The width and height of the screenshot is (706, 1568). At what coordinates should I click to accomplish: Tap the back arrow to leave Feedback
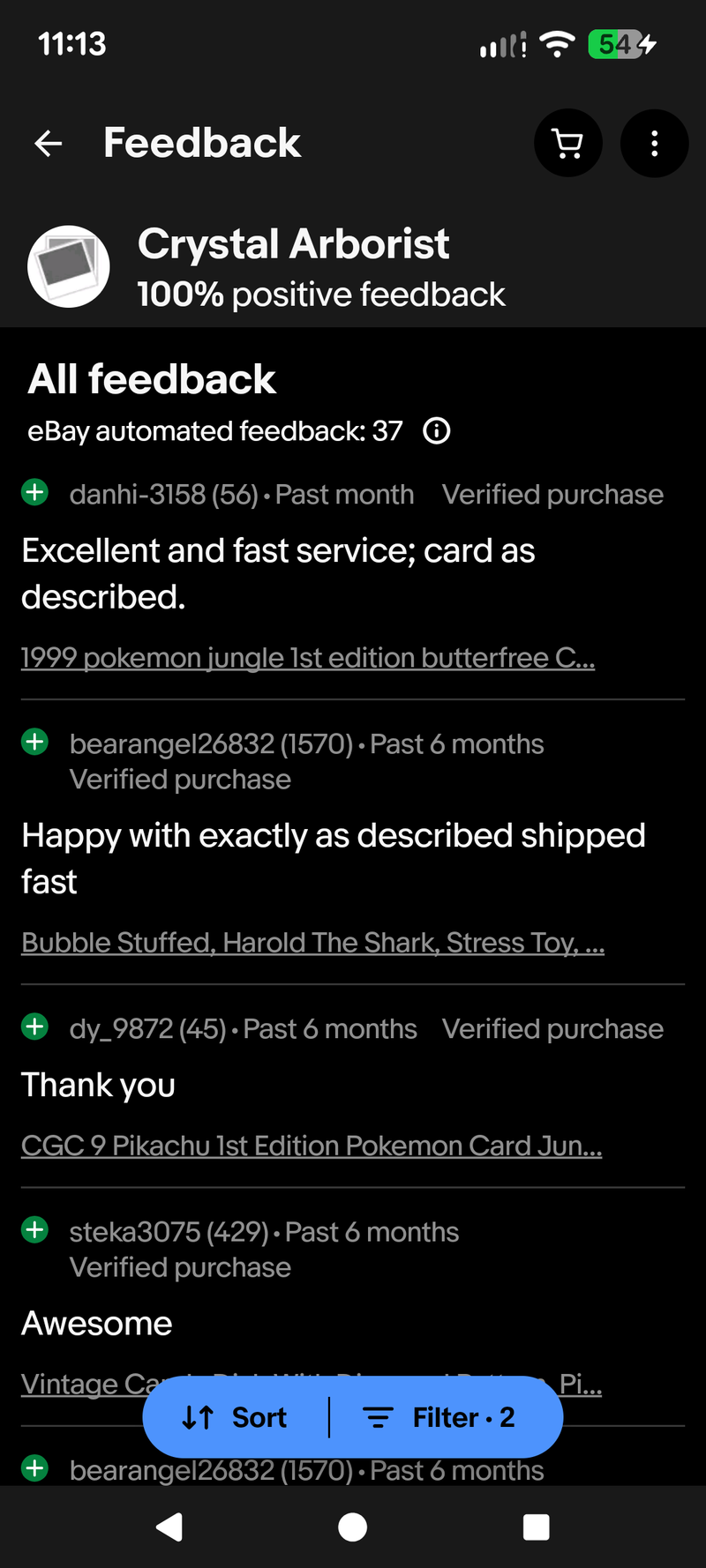coord(47,143)
